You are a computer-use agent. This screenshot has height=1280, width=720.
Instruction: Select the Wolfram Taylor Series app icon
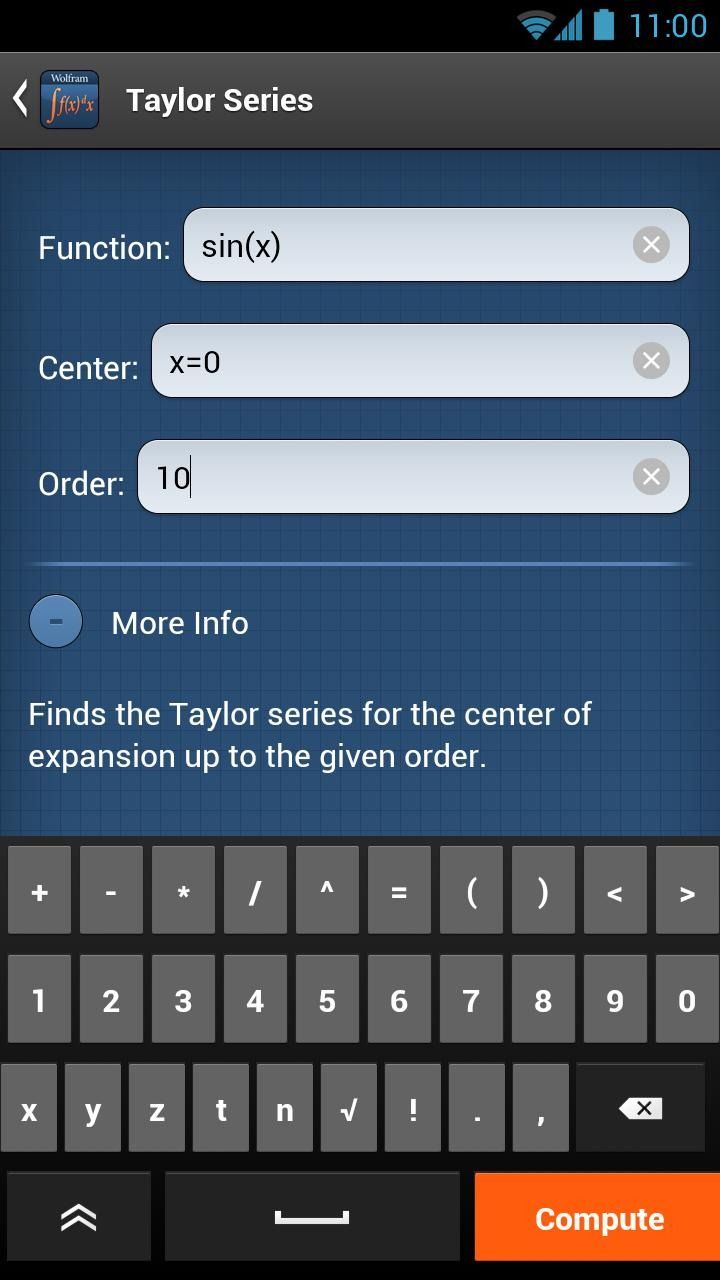pyautogui.click(x=68, y=98)
